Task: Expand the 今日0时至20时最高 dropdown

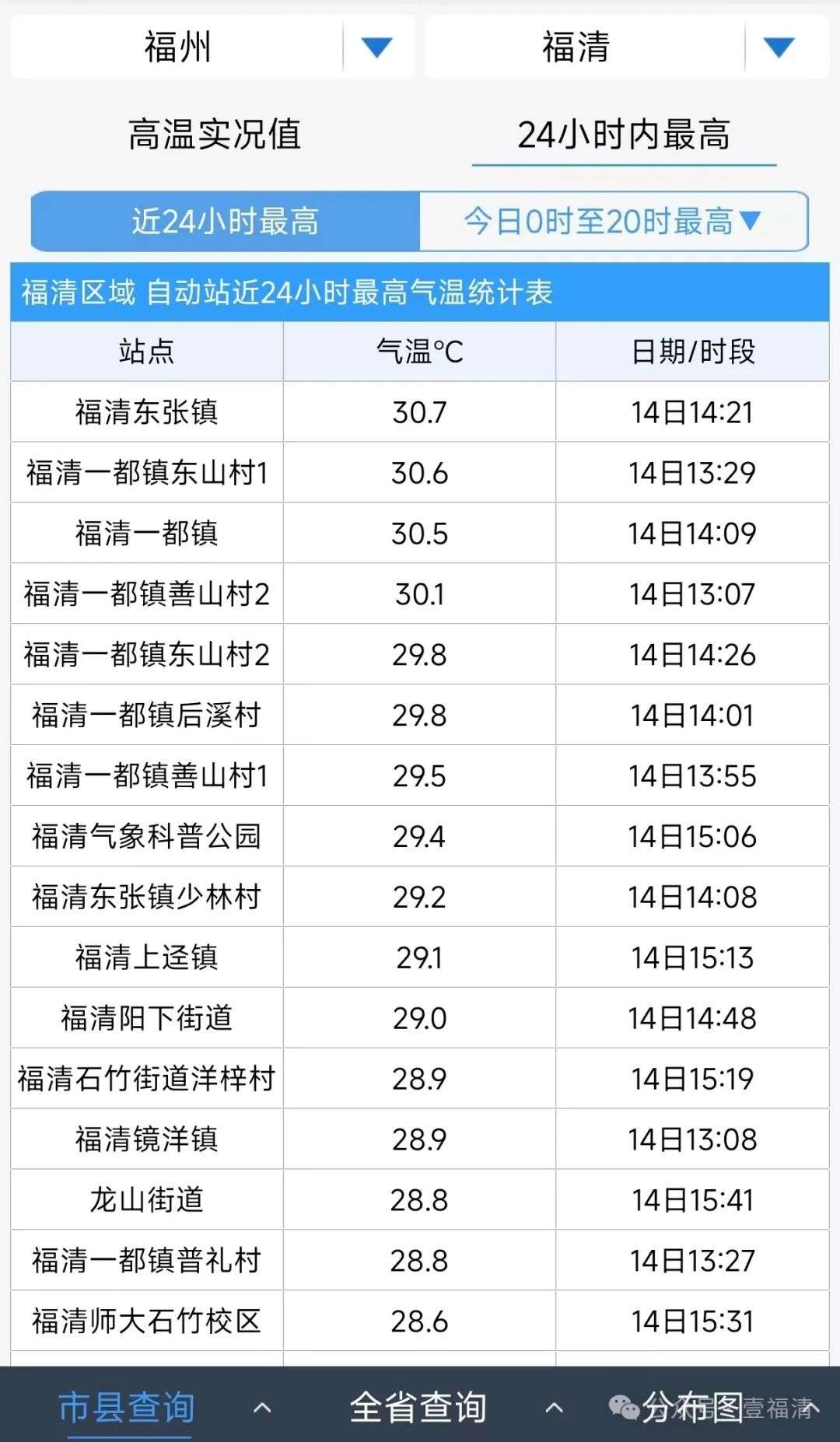Action: pyautogui.click(x=614, y=222)
